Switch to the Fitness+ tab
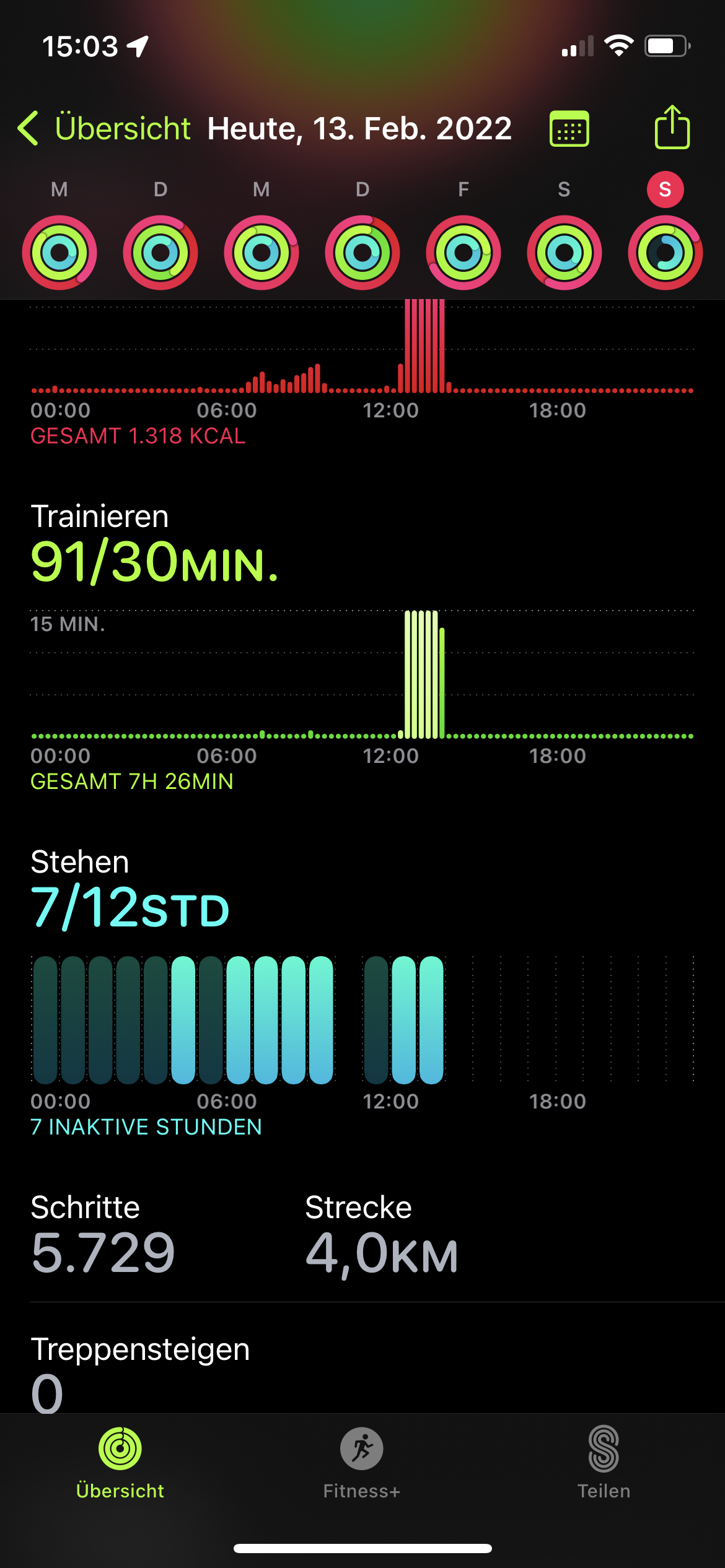Image resolution: width=725 pixels, height=1568 pixels. point(362,1463)
